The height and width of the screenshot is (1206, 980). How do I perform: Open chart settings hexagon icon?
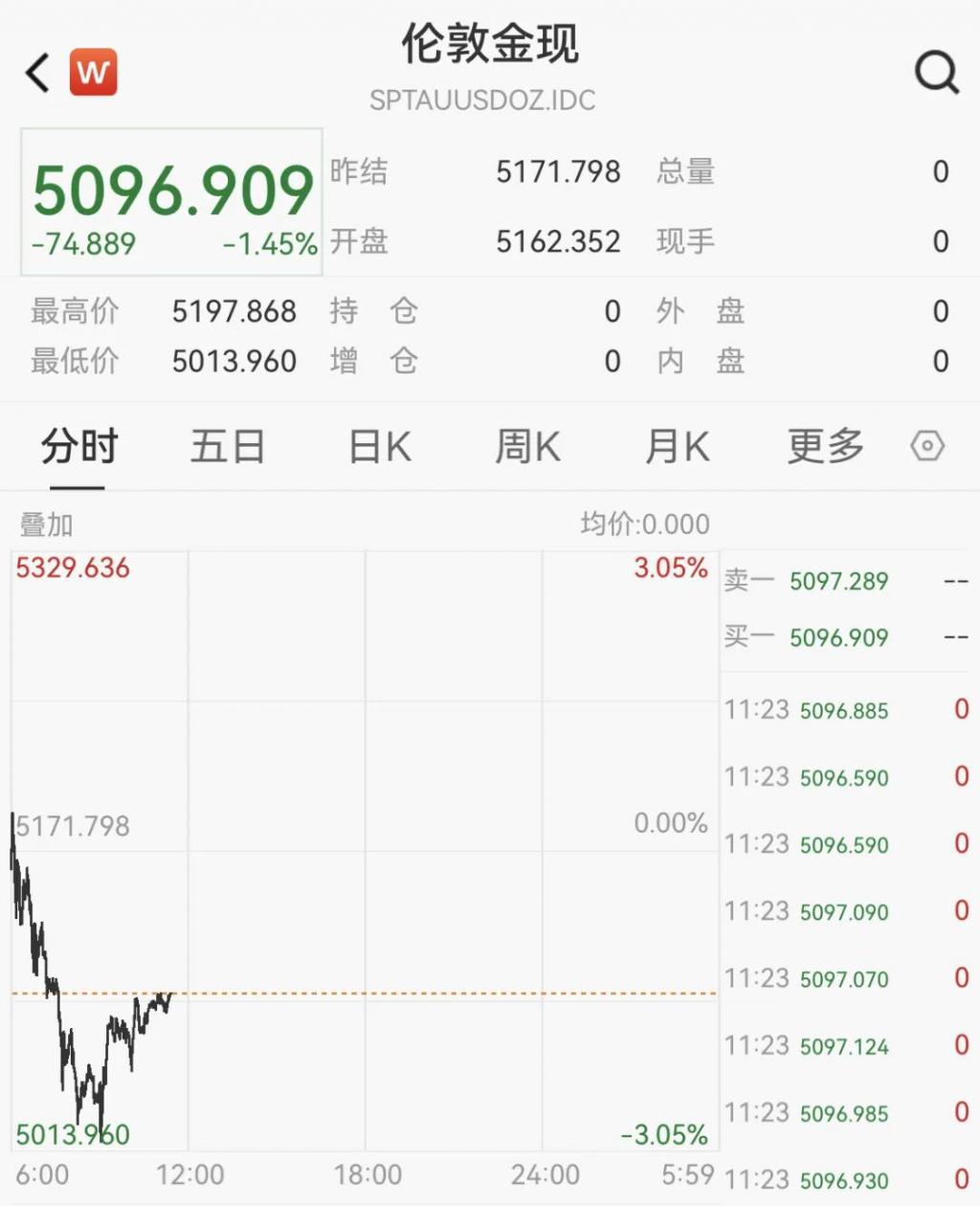(926, 446)
